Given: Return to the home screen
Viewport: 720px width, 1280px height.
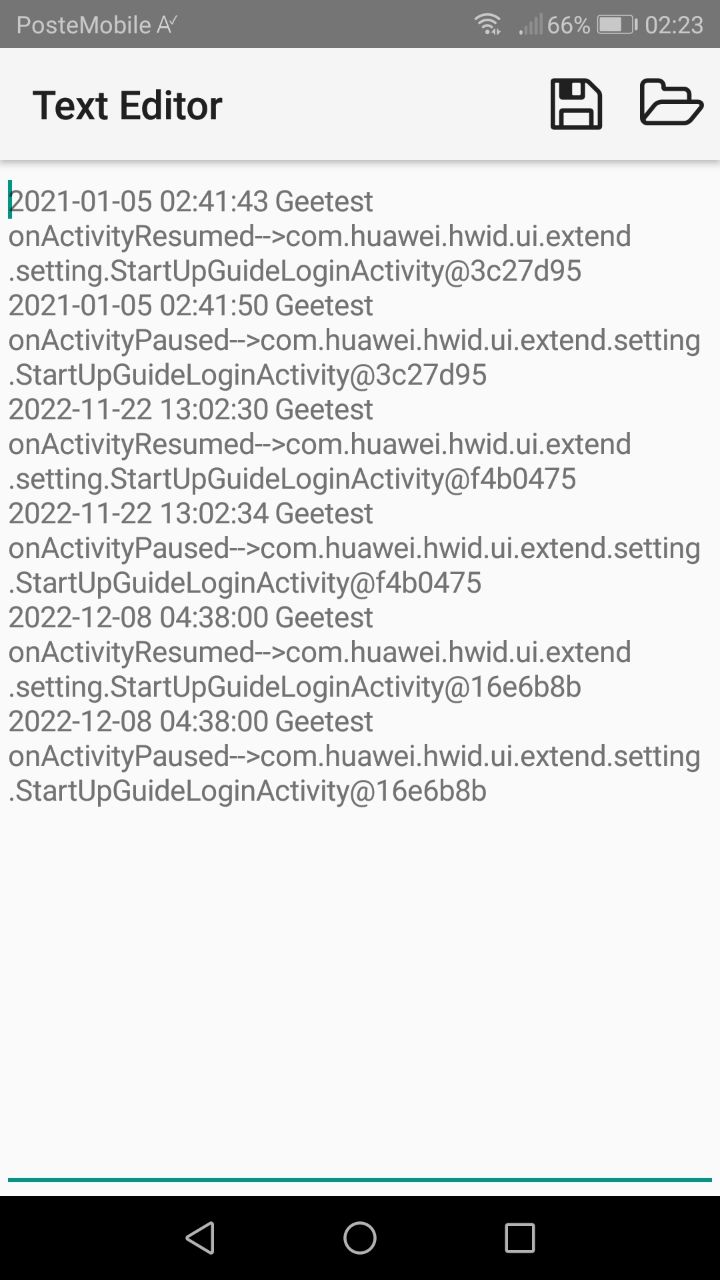Looking at the screenshot, I should [360, 1238].
